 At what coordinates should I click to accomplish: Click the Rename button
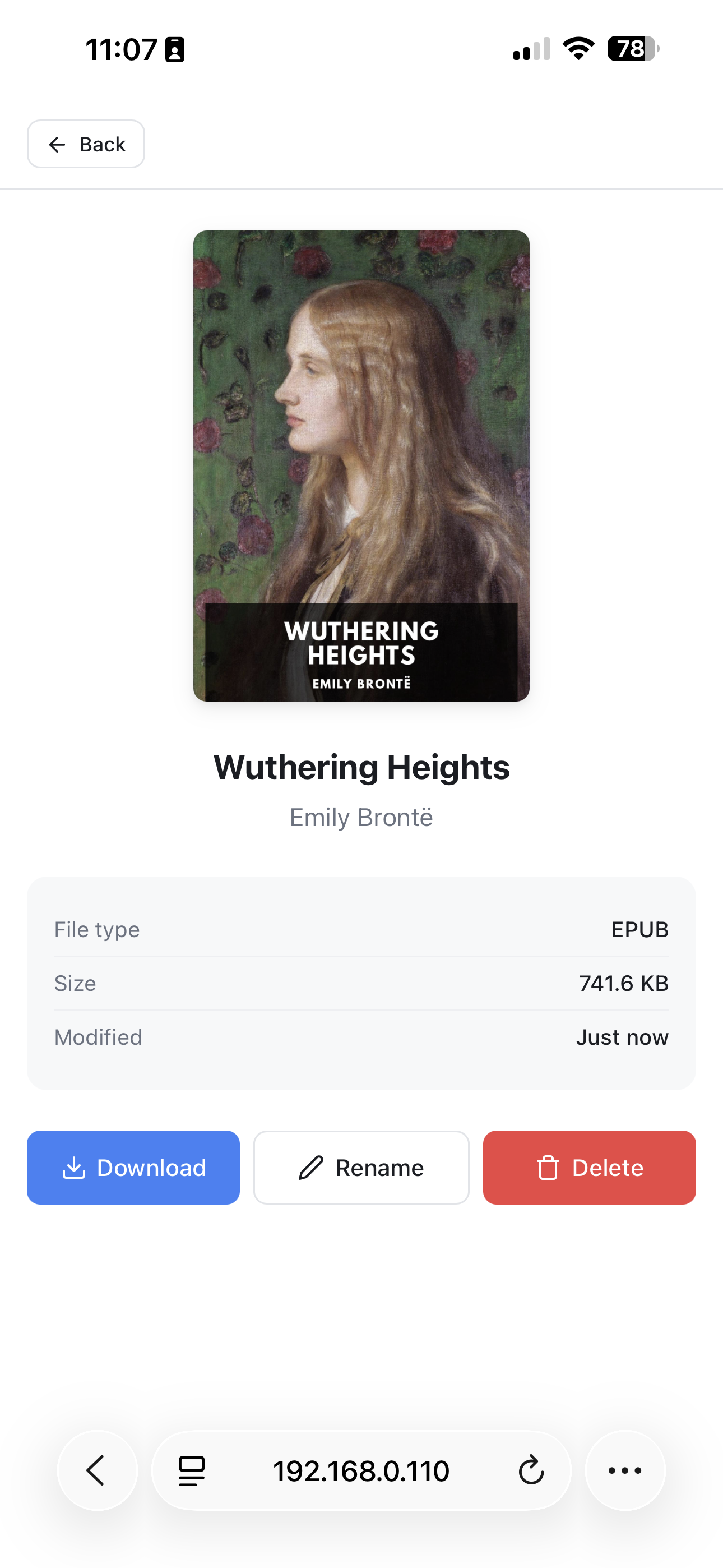pos(361,1167)
